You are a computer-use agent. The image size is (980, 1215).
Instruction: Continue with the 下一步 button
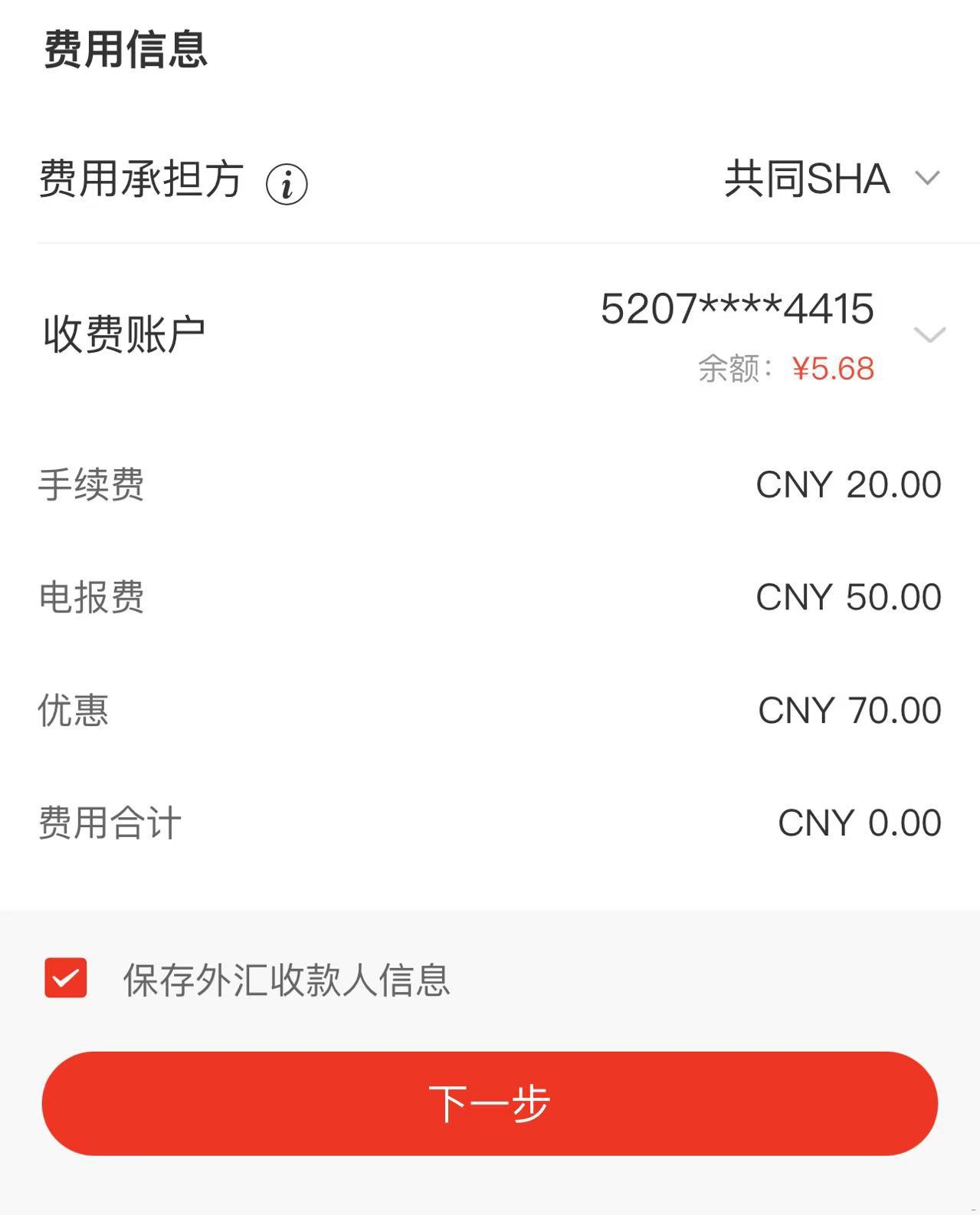490,1103
